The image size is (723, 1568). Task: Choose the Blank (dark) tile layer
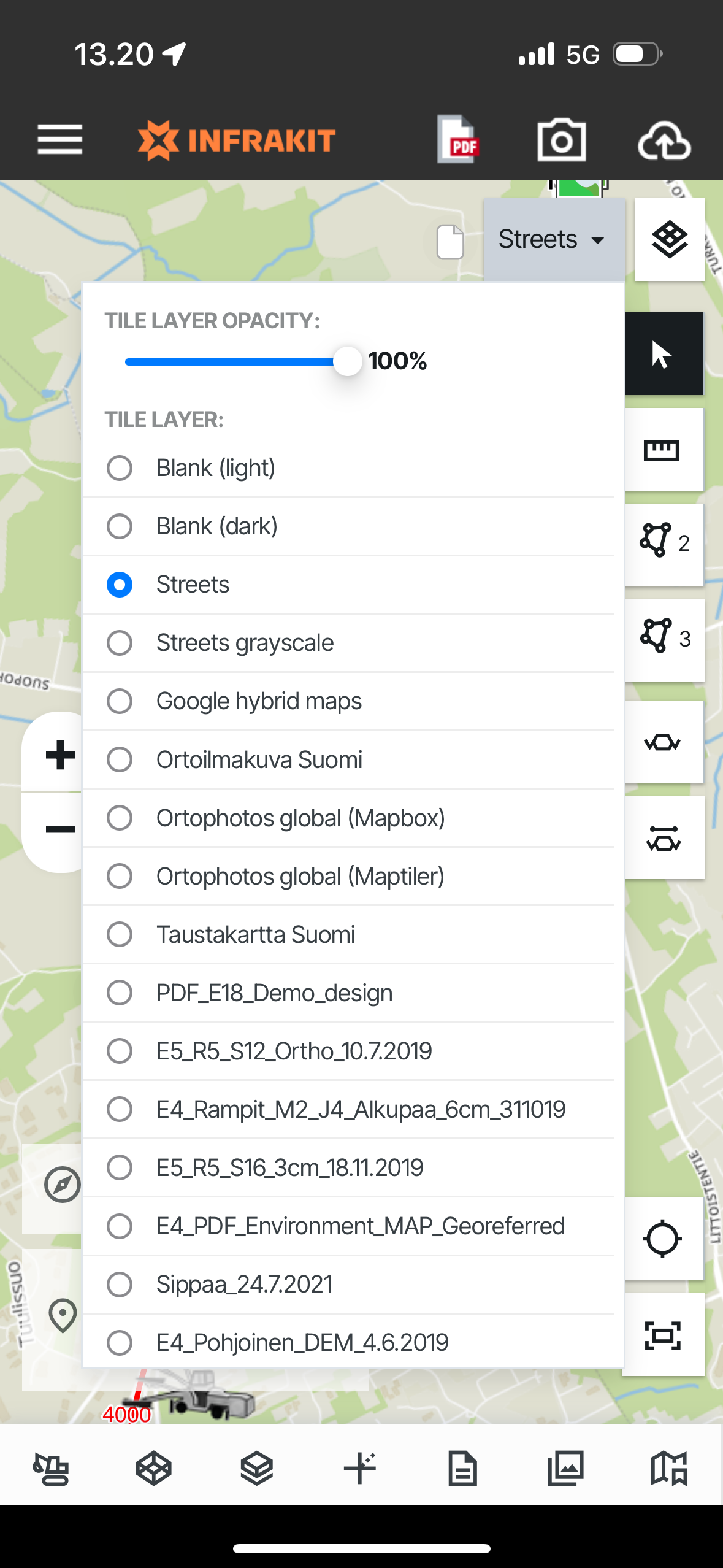[x=120, y=526]
